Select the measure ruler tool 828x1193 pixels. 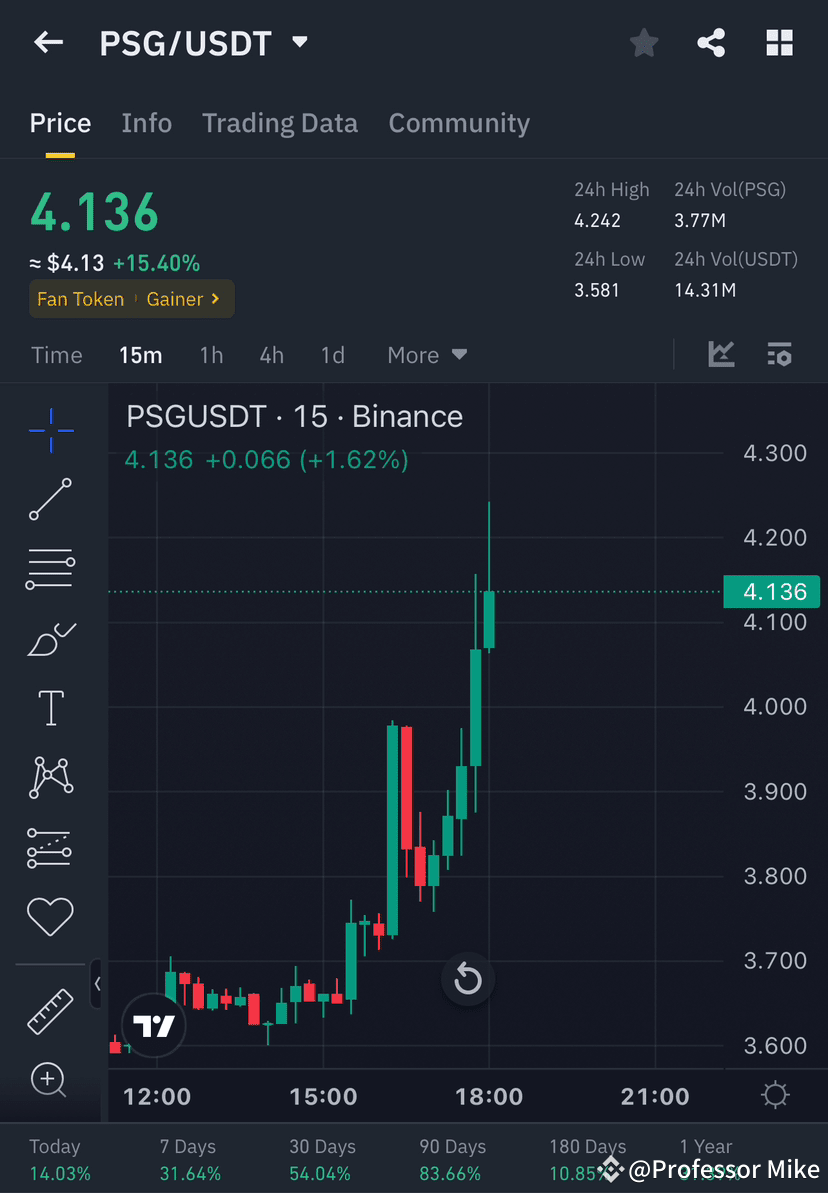[50, 1011]
